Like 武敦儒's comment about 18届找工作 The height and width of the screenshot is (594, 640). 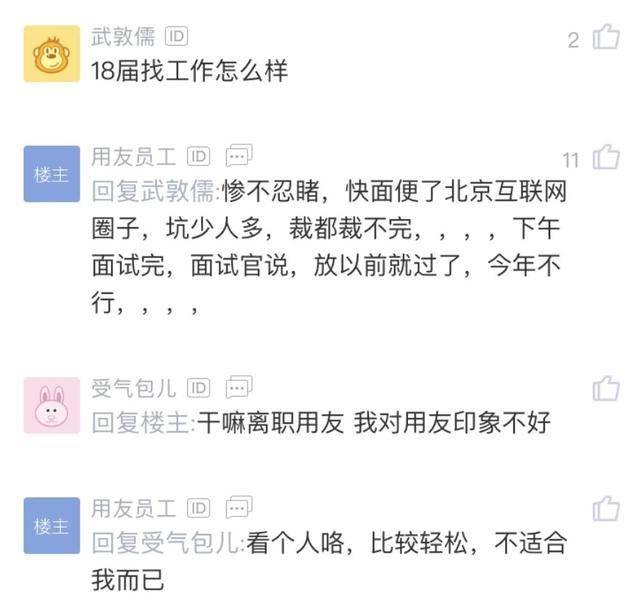pos(606,38)
